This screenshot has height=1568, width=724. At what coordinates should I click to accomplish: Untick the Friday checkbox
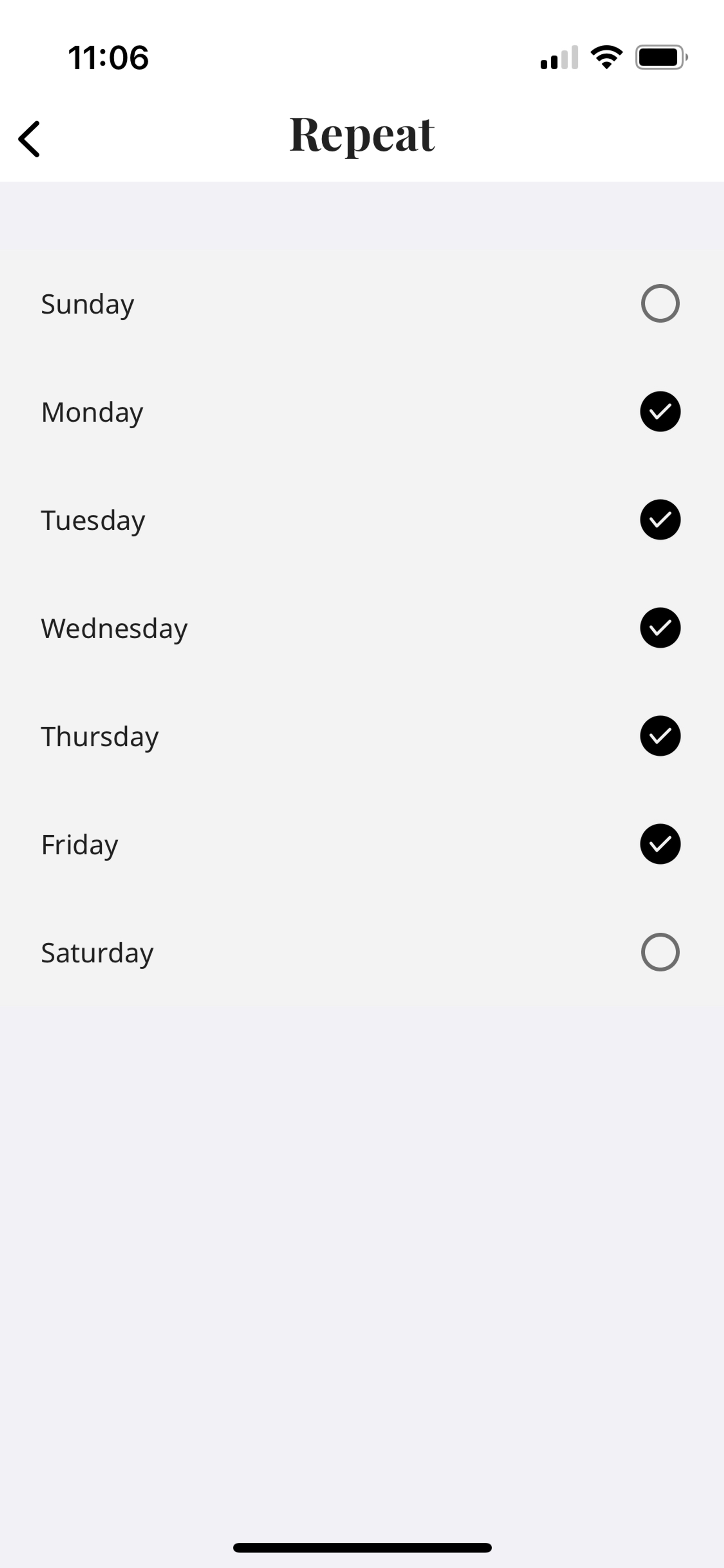[x=660, y=844]
